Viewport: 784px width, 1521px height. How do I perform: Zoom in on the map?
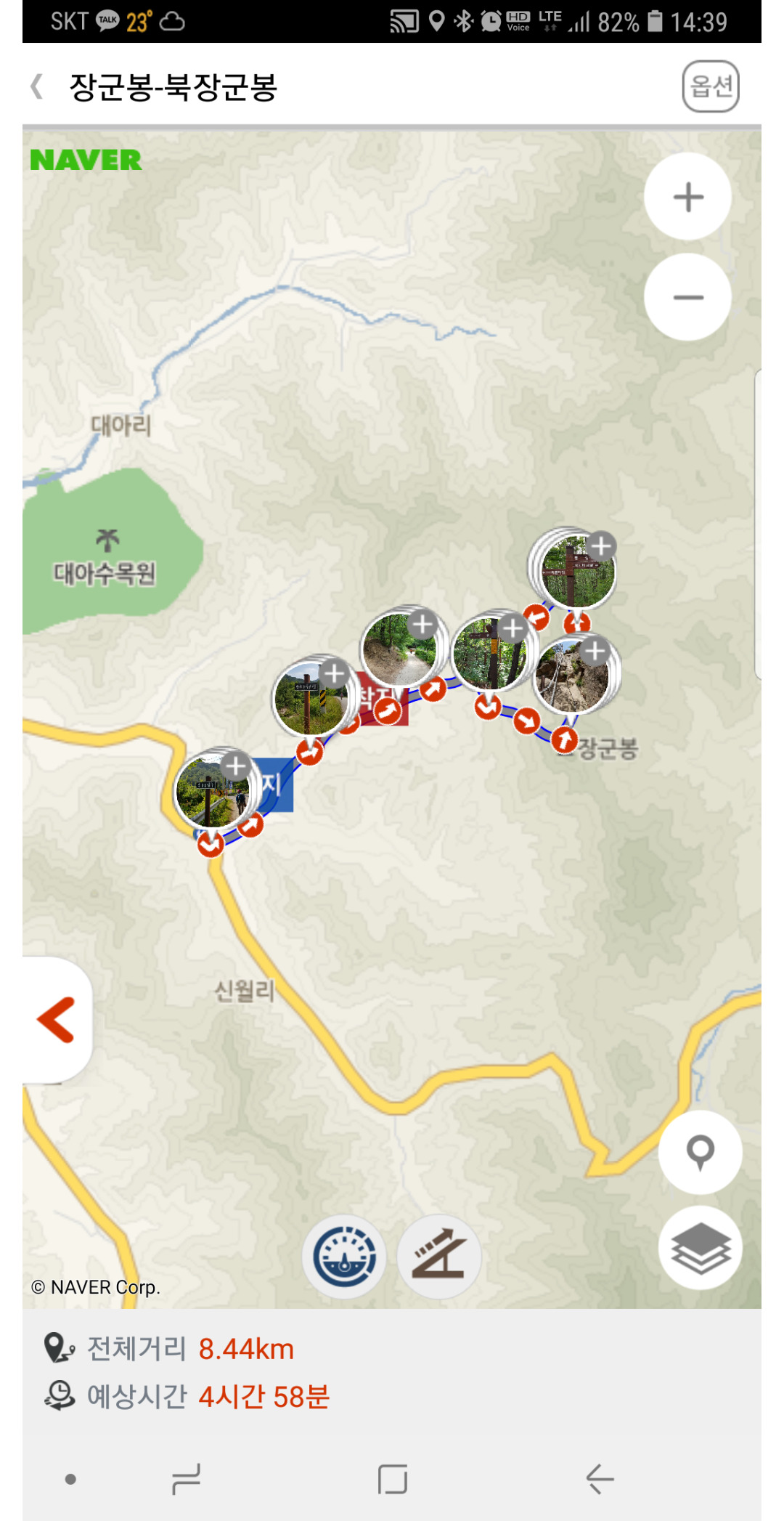[x=687, y=197]
